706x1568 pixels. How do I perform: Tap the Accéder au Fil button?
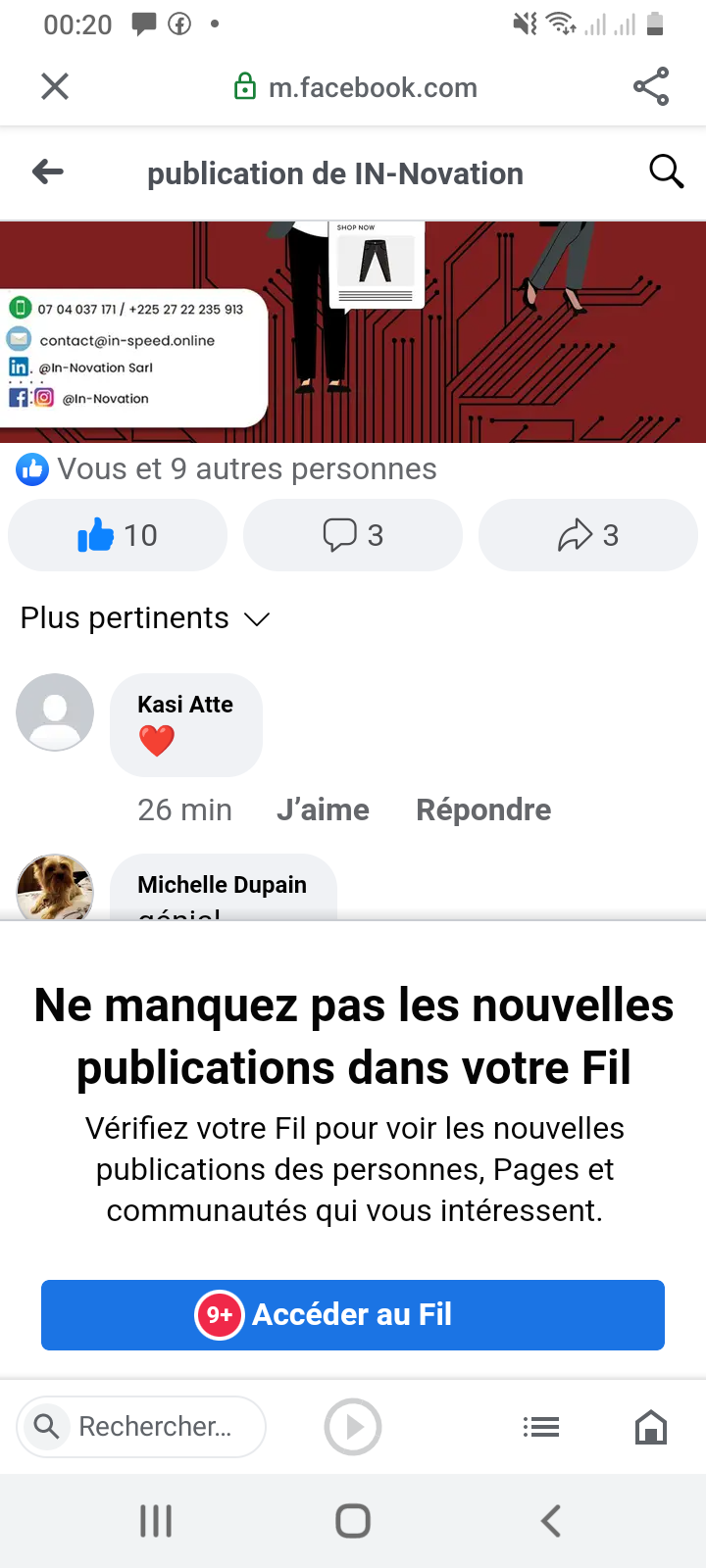point(353,1314)
